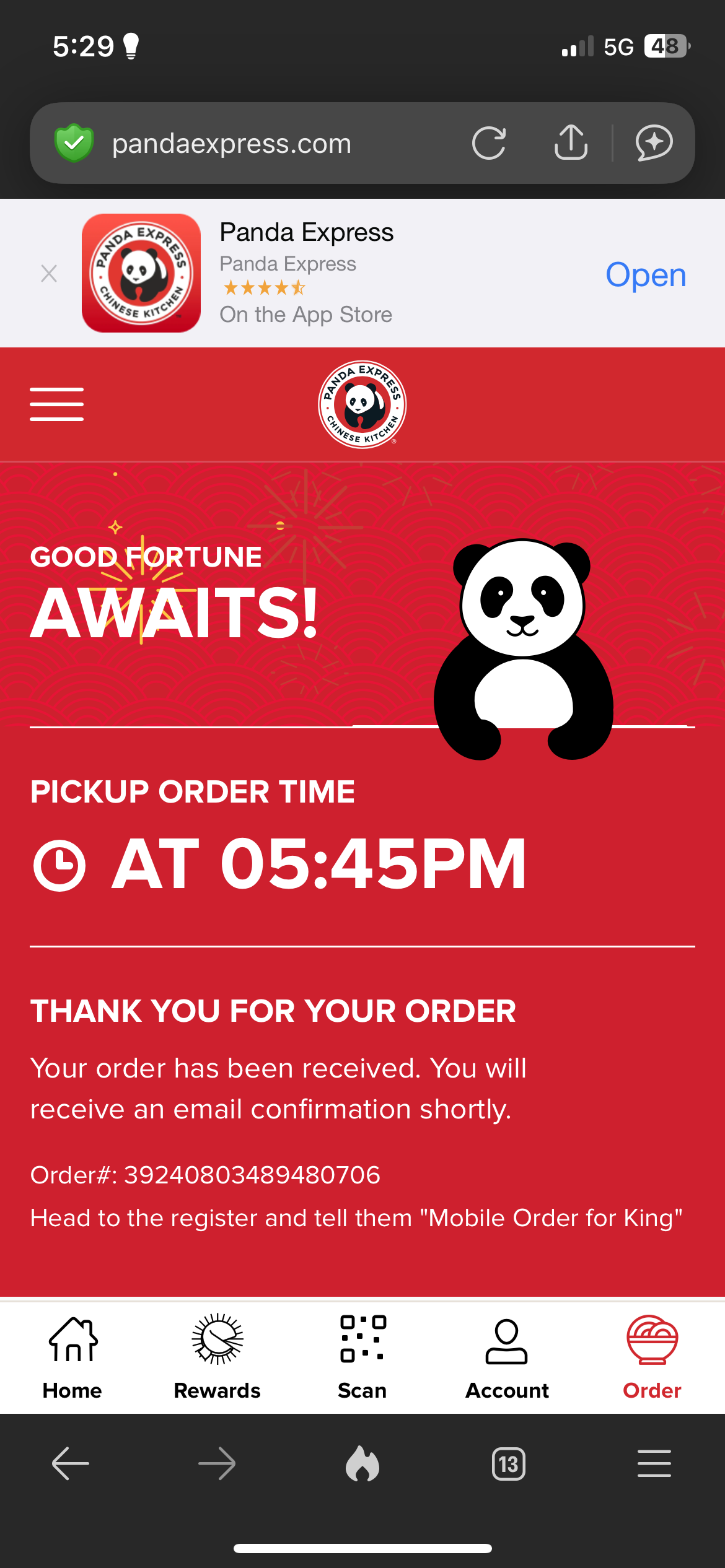
Task: Tap the Panda Express logo in the header
Action: [x=362, y=404]
